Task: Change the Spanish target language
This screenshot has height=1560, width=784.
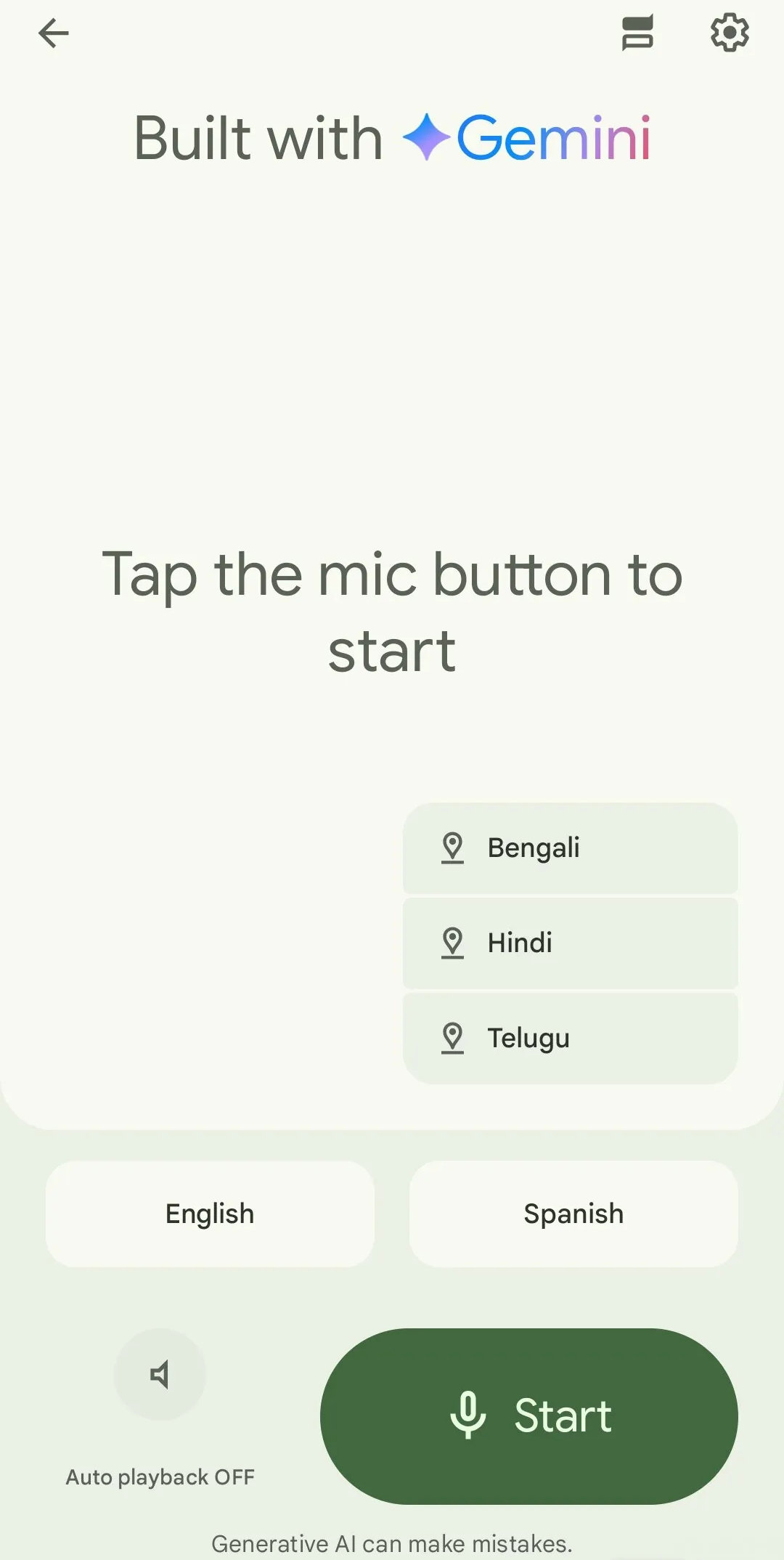Action: point(573,1214)
